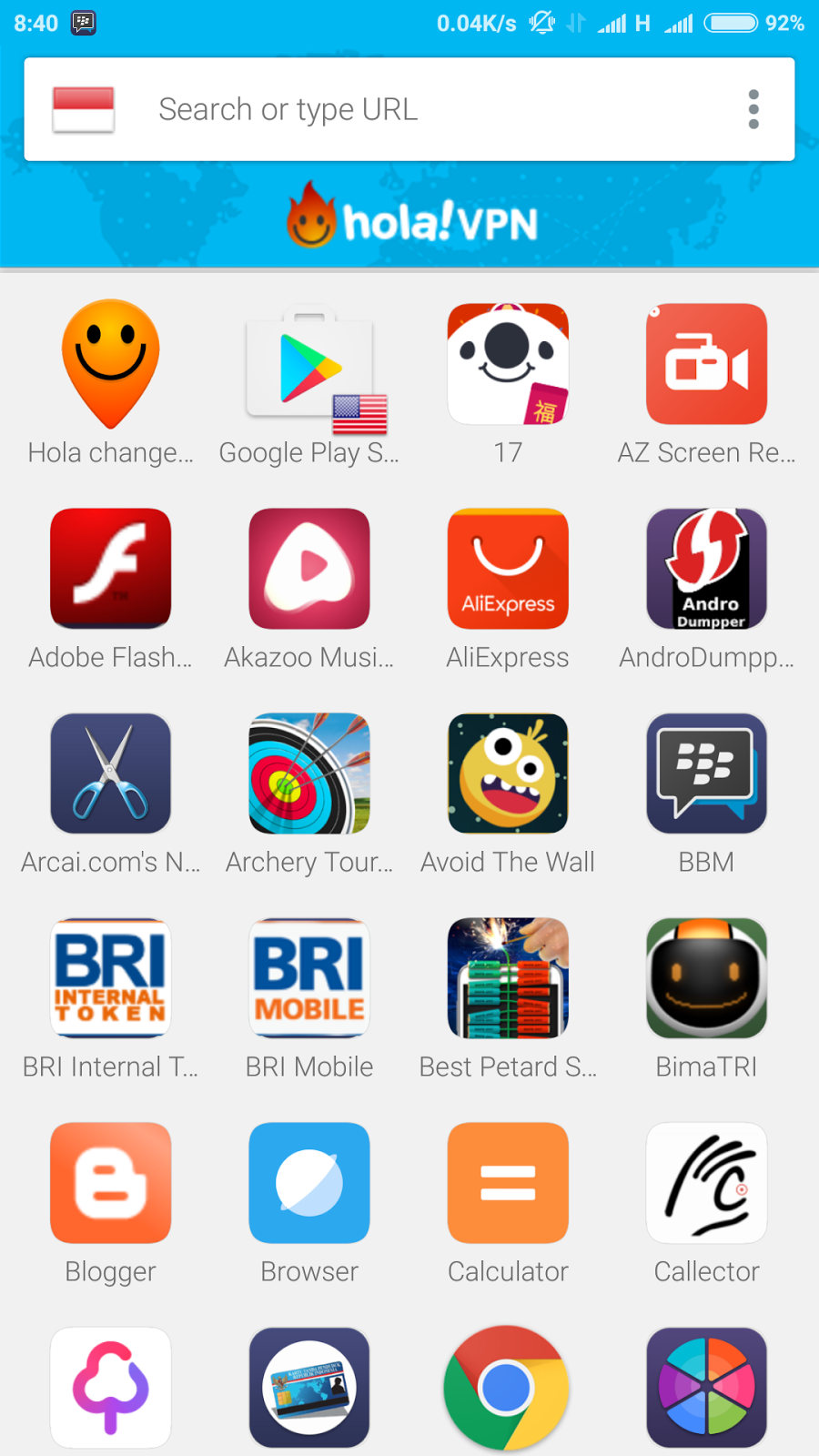The height and width of the screenshot is (1456, 819).
Task: Launch Google Play Store with US flag
Action: [309, 365]
